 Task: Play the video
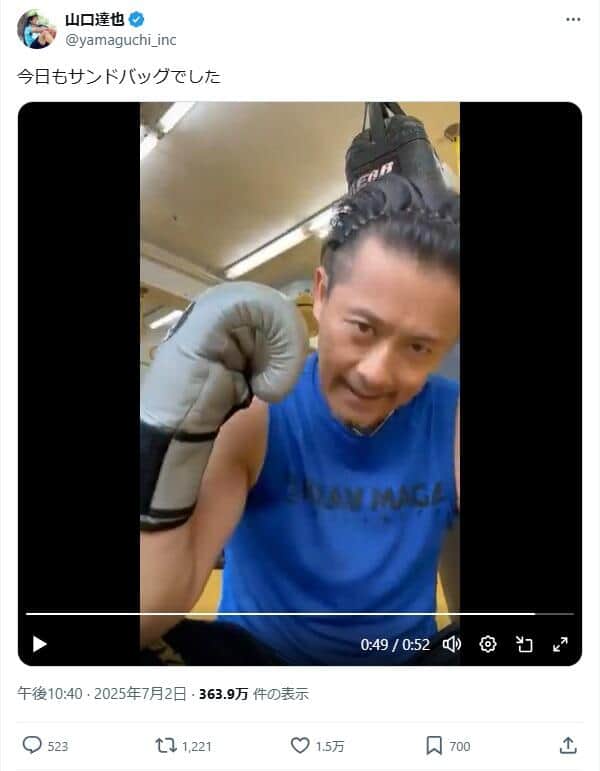tap(39, 644)
